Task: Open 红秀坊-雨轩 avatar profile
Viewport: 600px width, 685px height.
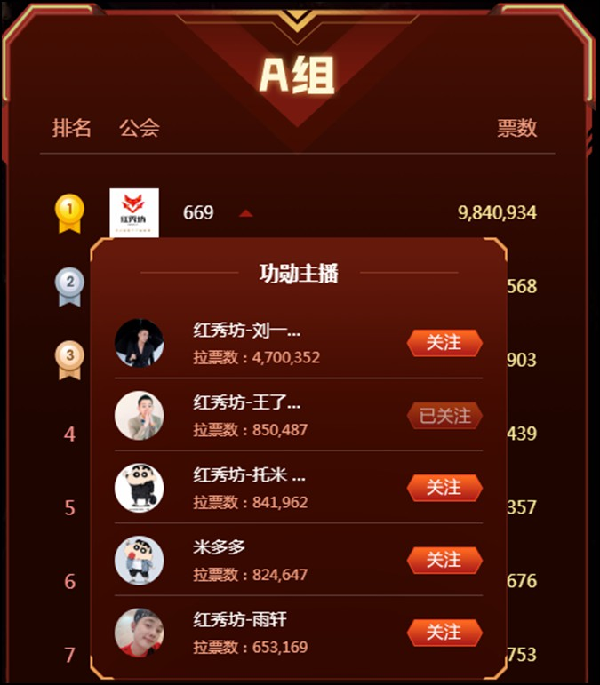Action: click(139, 633)
